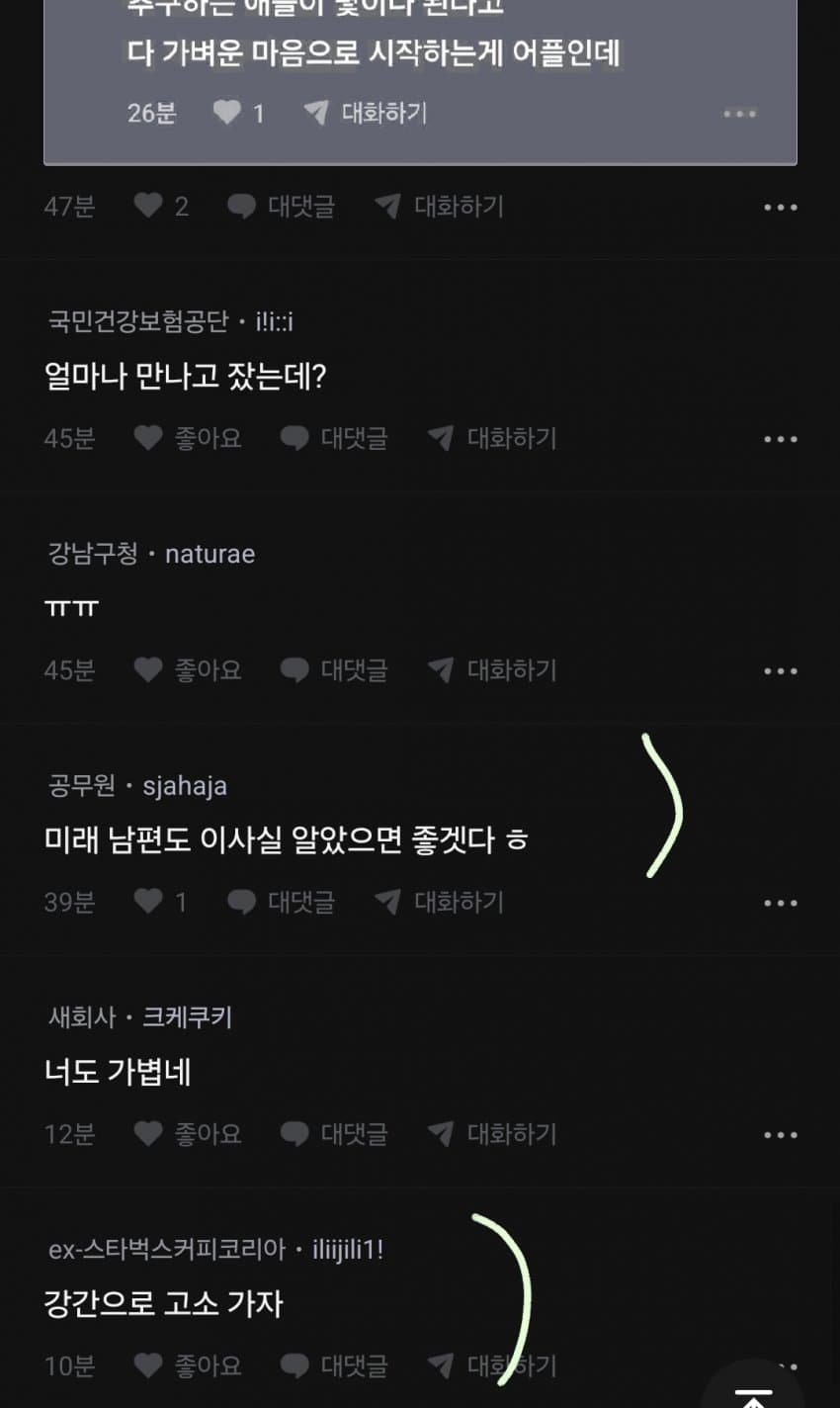The width and height of the screenshot is (840, 1408).
Task: Start a chat with 국민건강보험공단 commenter
Action: (492, 438)
